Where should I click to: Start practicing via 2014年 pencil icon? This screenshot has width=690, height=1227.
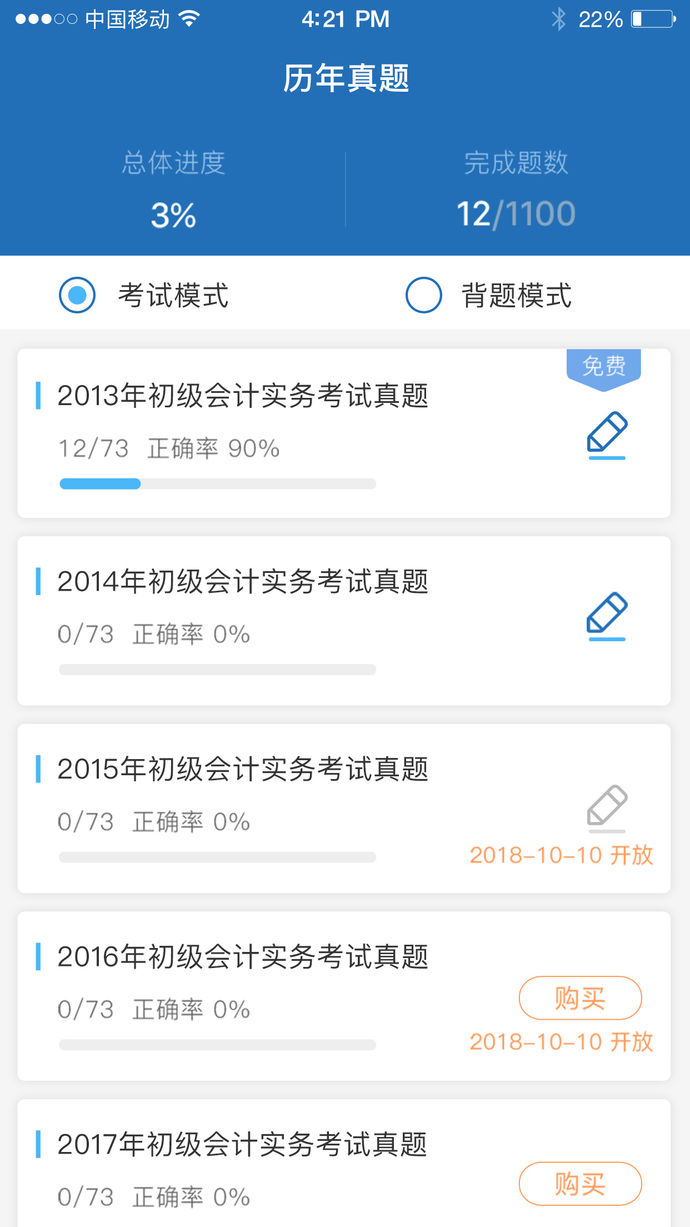(607, 616)
